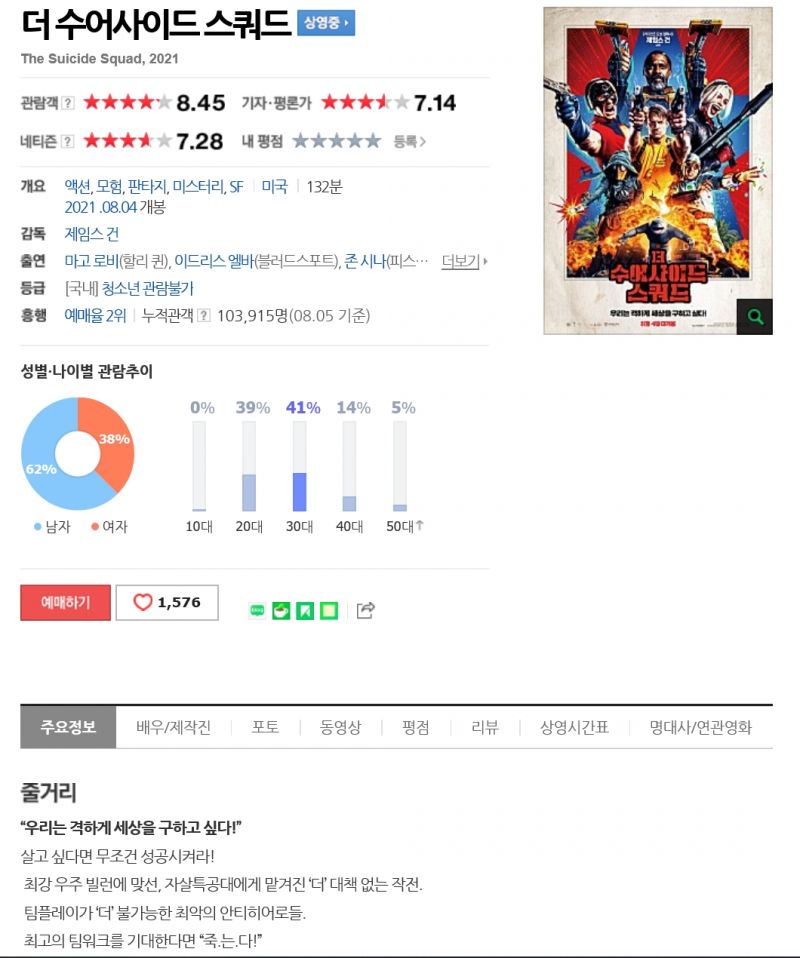Like the movie with the heart button

[x=167, y=602]
